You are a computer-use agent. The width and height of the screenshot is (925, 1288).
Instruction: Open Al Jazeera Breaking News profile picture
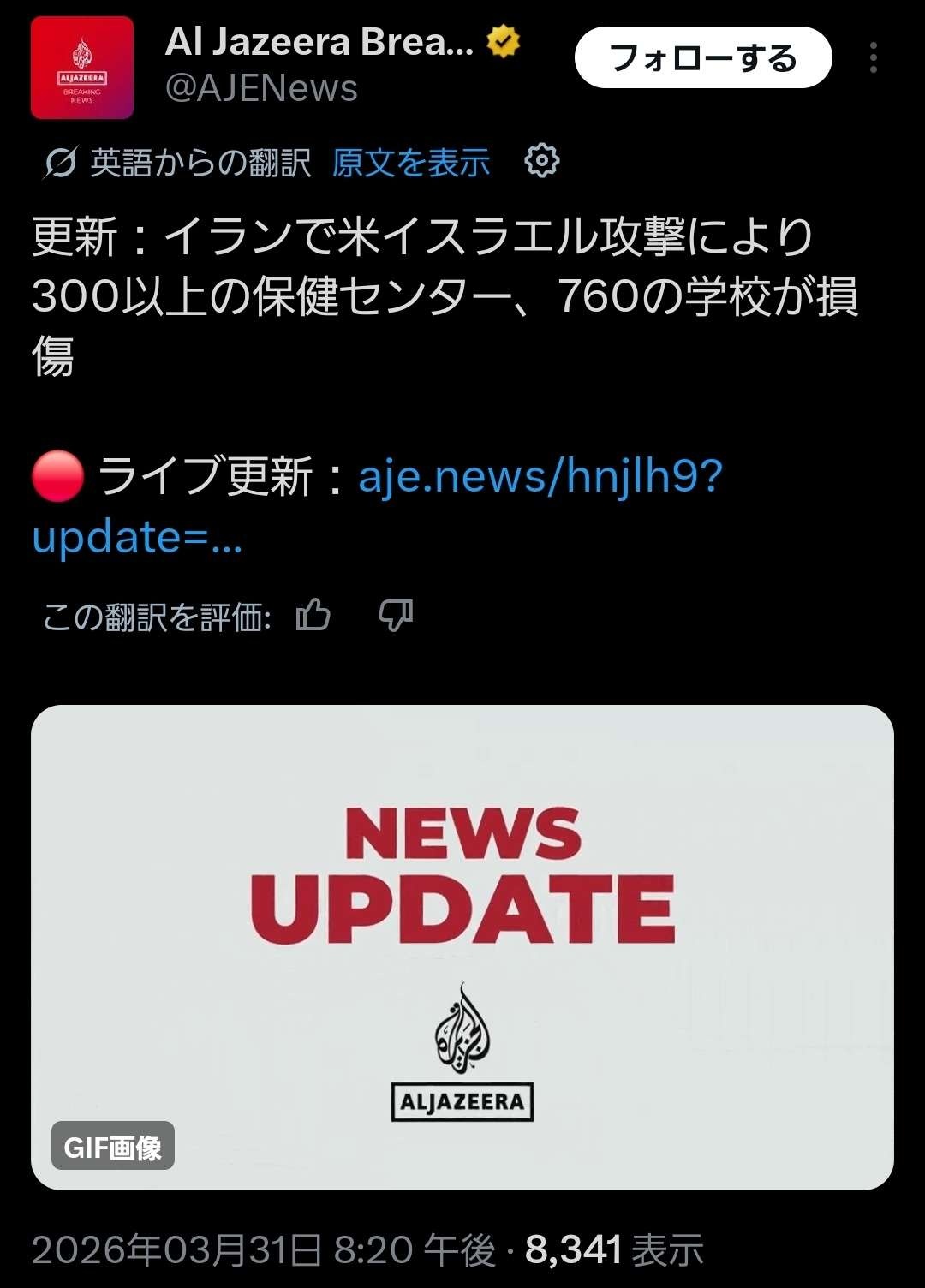(x=82, y=68)
